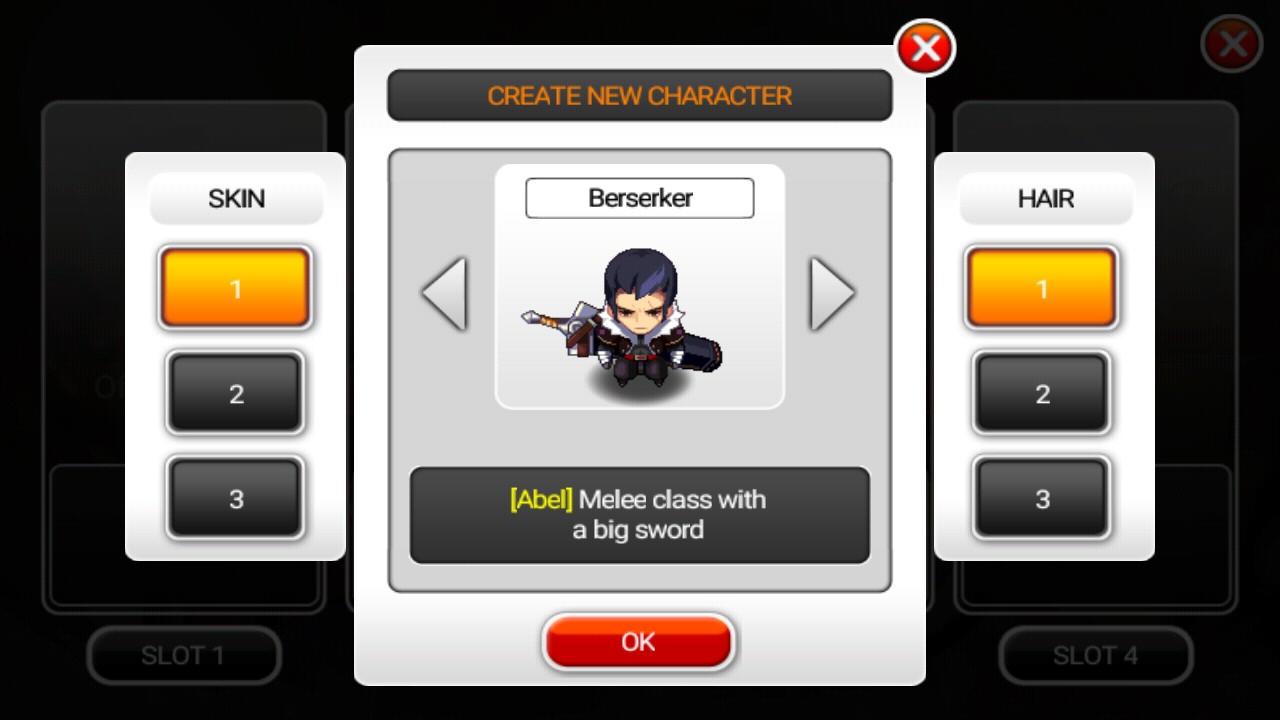Select hair style 1
Image resolution: width=1280 pixels, height=720 pixels.
[x=1041, y=289]
